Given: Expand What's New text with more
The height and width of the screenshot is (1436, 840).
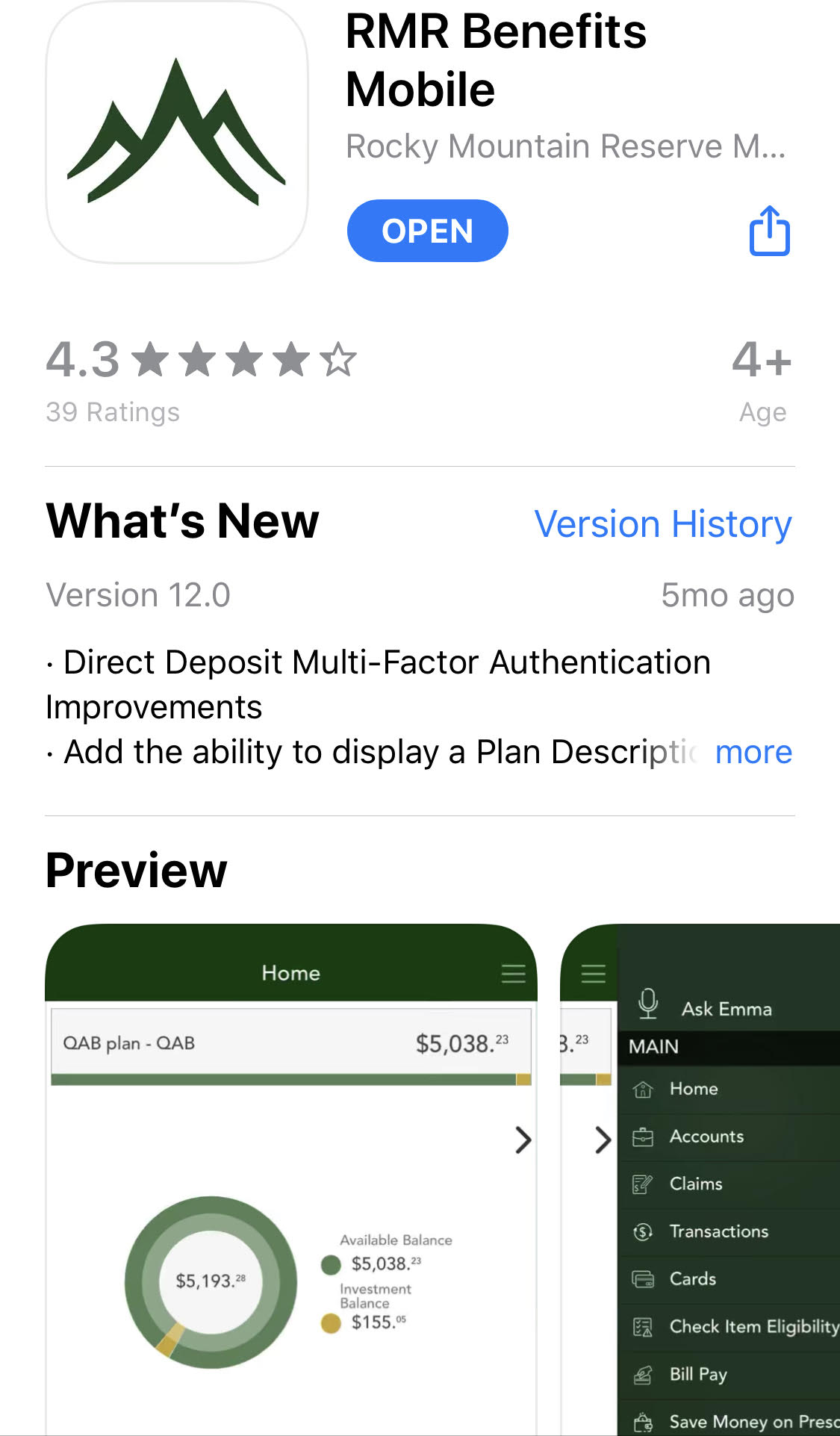Looking at the screenshot, I should [x=753, y=751].
